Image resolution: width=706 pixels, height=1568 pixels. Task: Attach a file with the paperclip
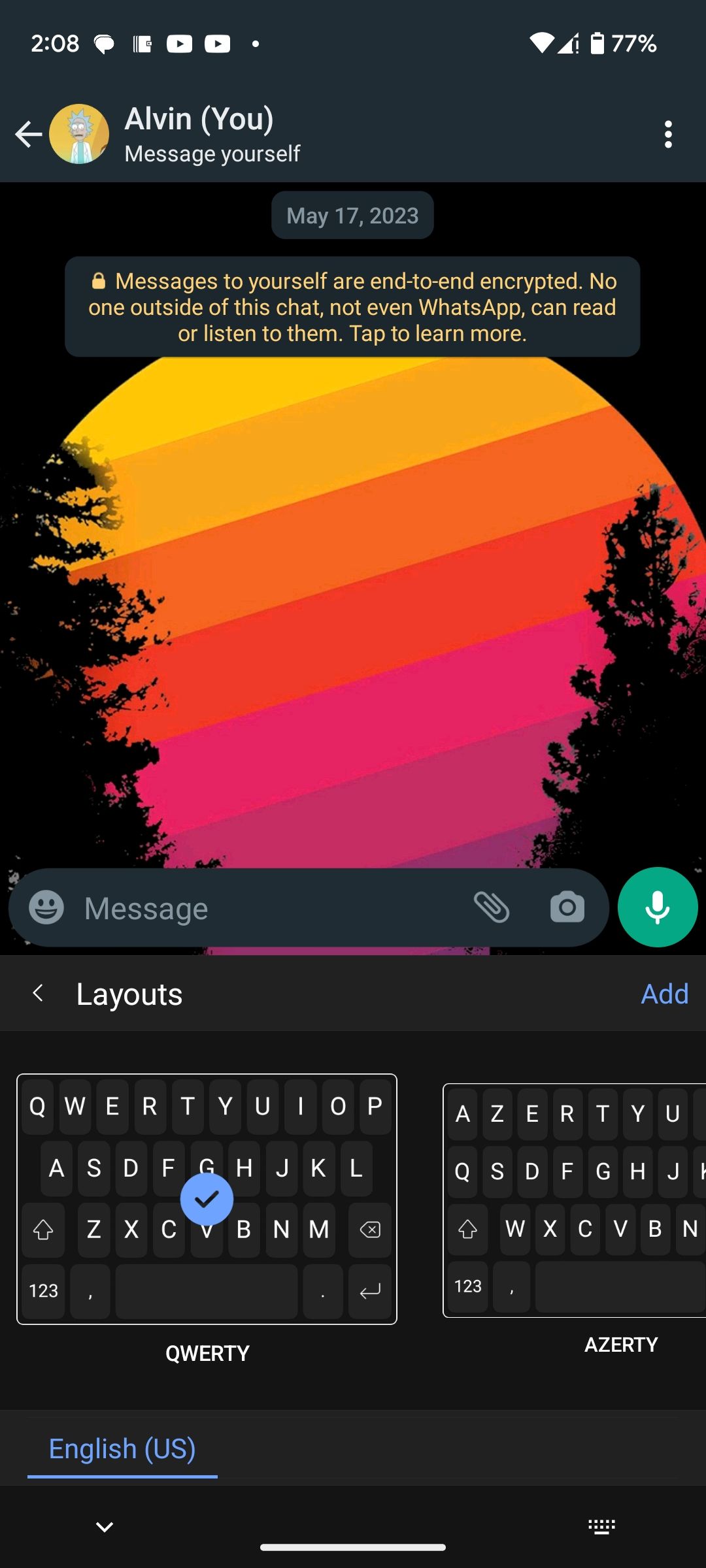tap(492, 907)
